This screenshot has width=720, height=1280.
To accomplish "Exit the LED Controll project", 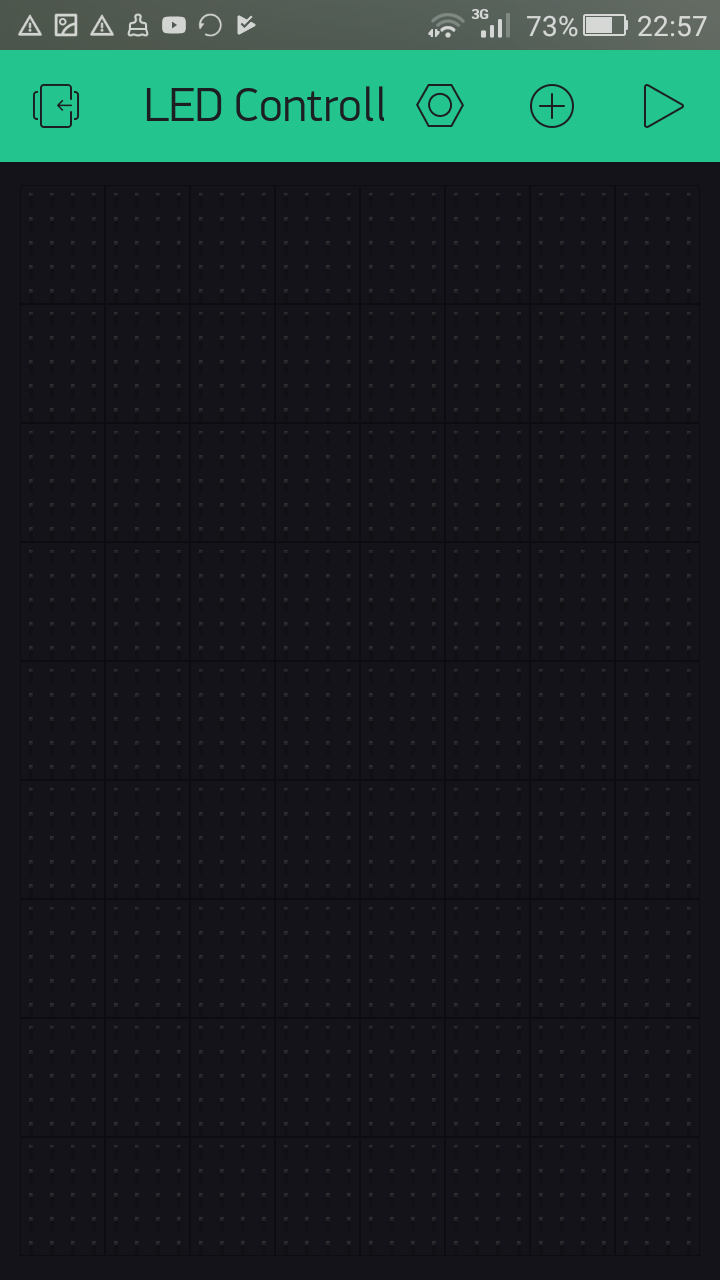I will pos(56,106).
